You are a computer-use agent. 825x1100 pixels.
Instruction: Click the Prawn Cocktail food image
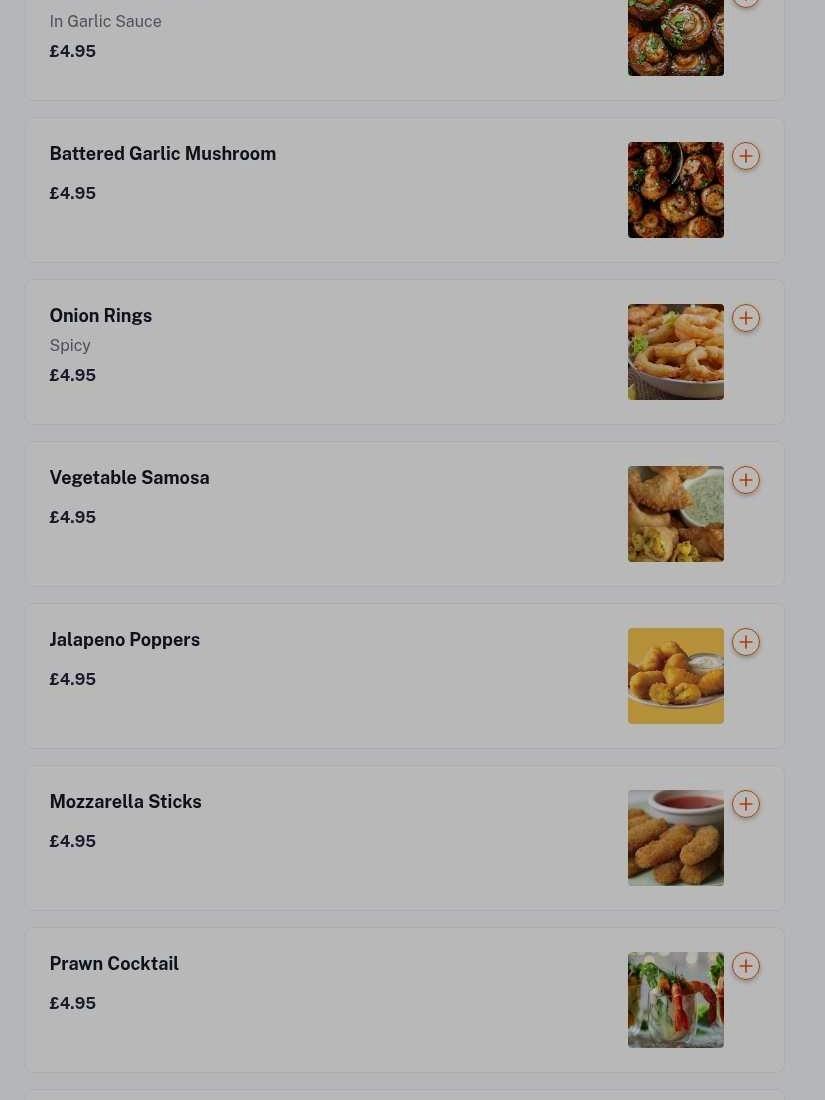point(675,999)
